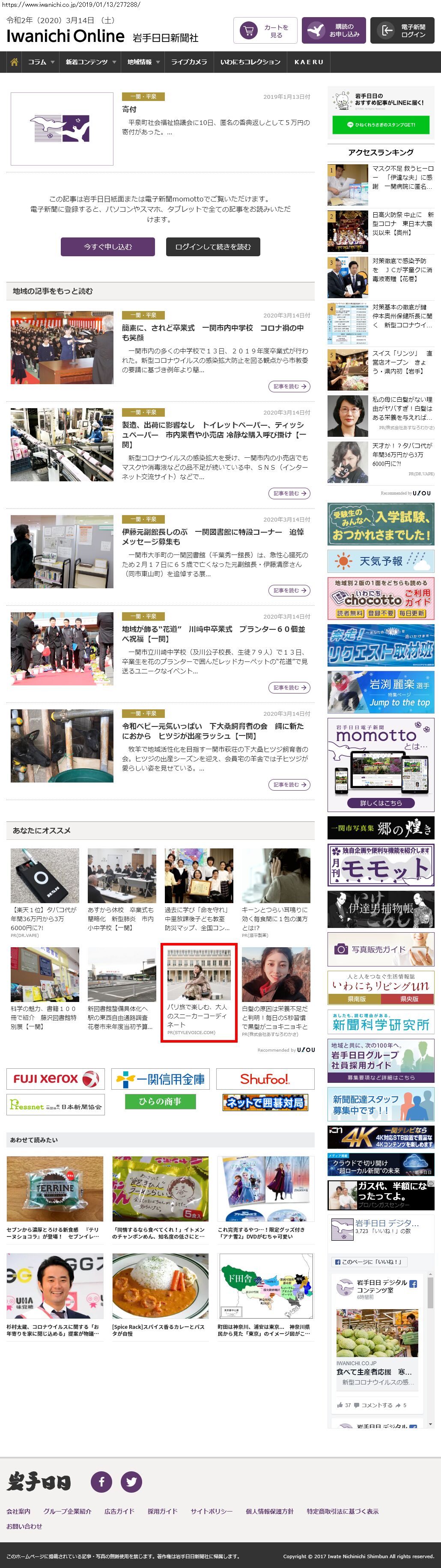
Task: Expand the 地域情報 menu
Action: (144, 62)
